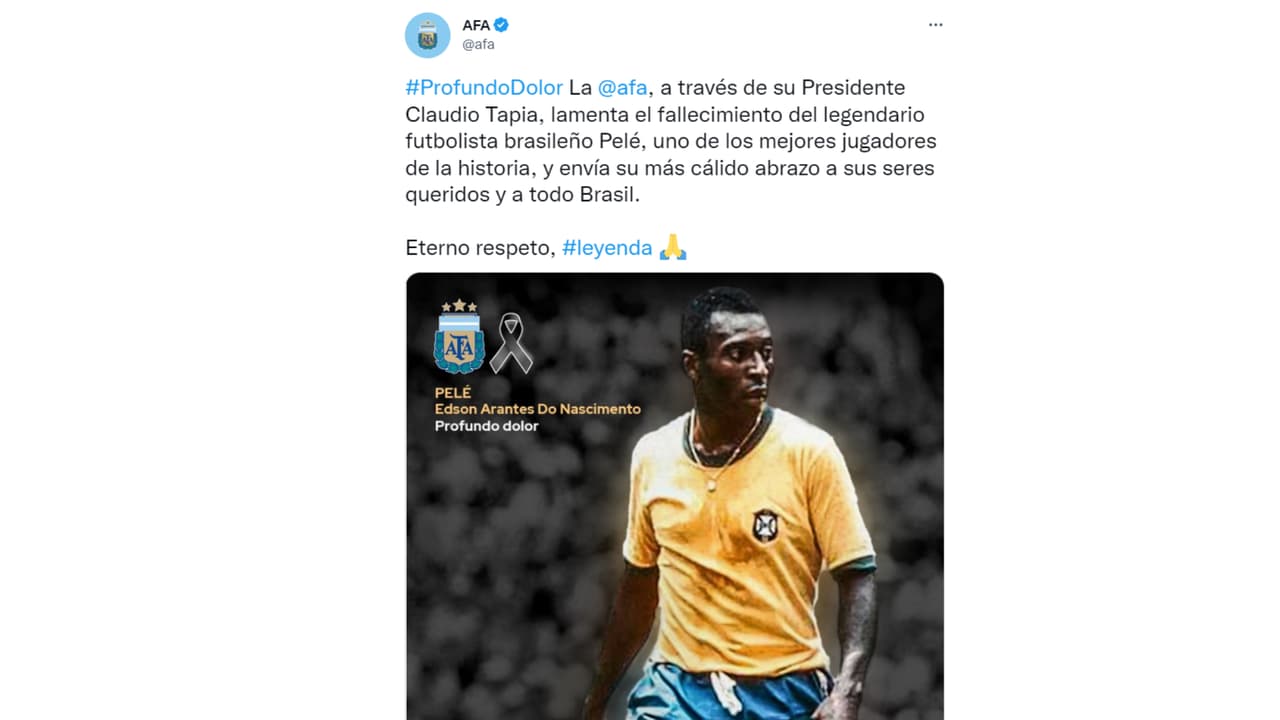
Task: Open the attached Pelé tribute image
Action: [x=674, y=500]
